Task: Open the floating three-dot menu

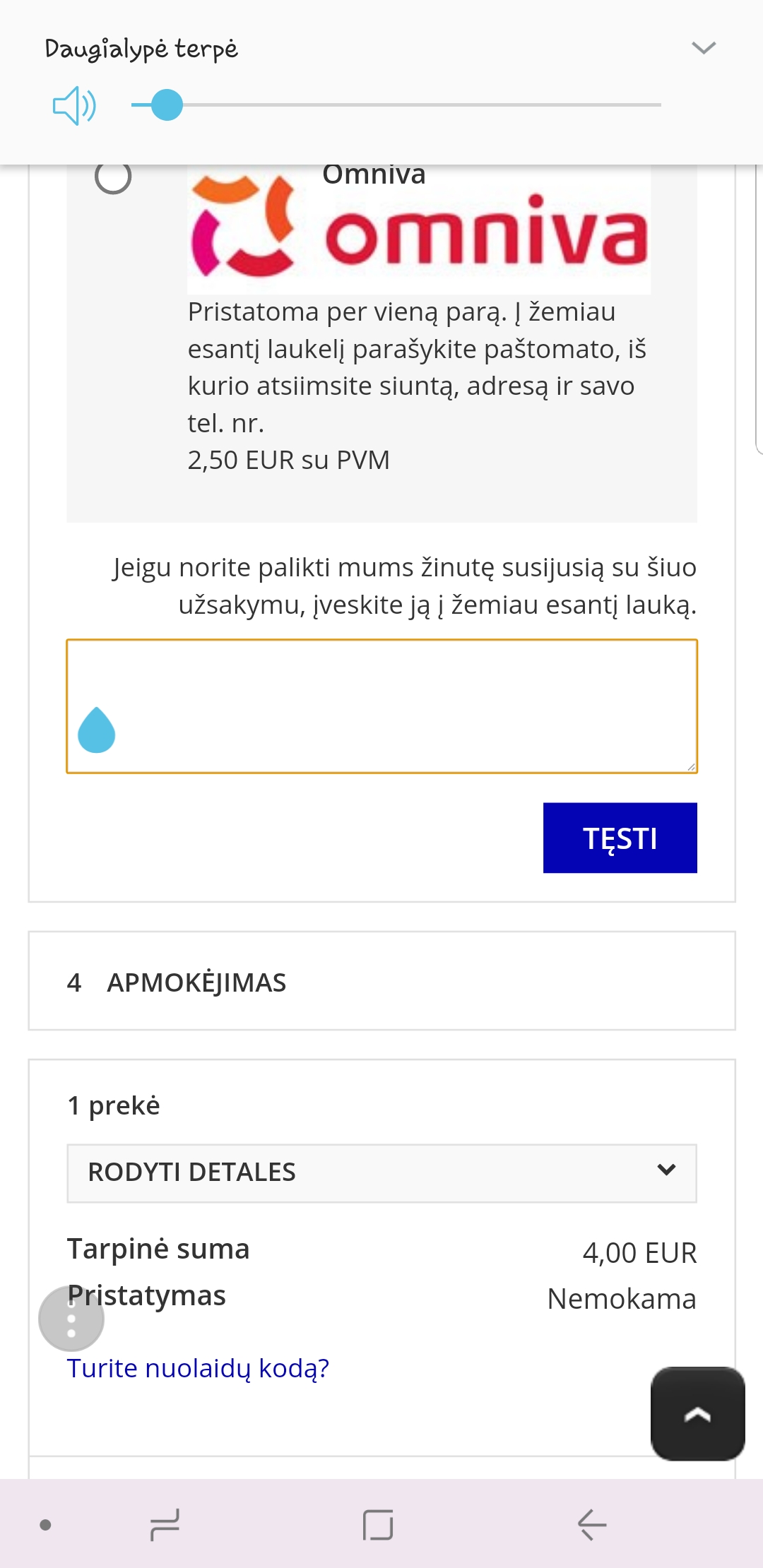Action: click(71, 1319)
